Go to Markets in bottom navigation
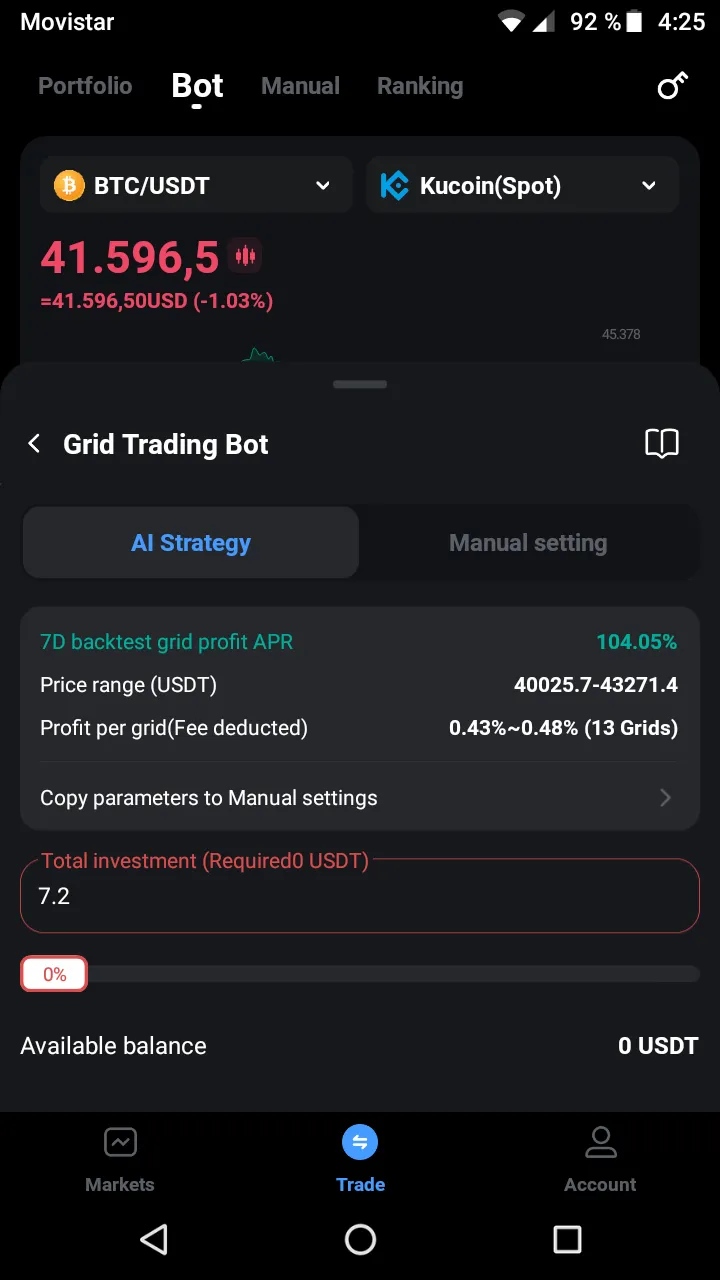Viewport: 720px width, 1280px height. (120, 1160)
